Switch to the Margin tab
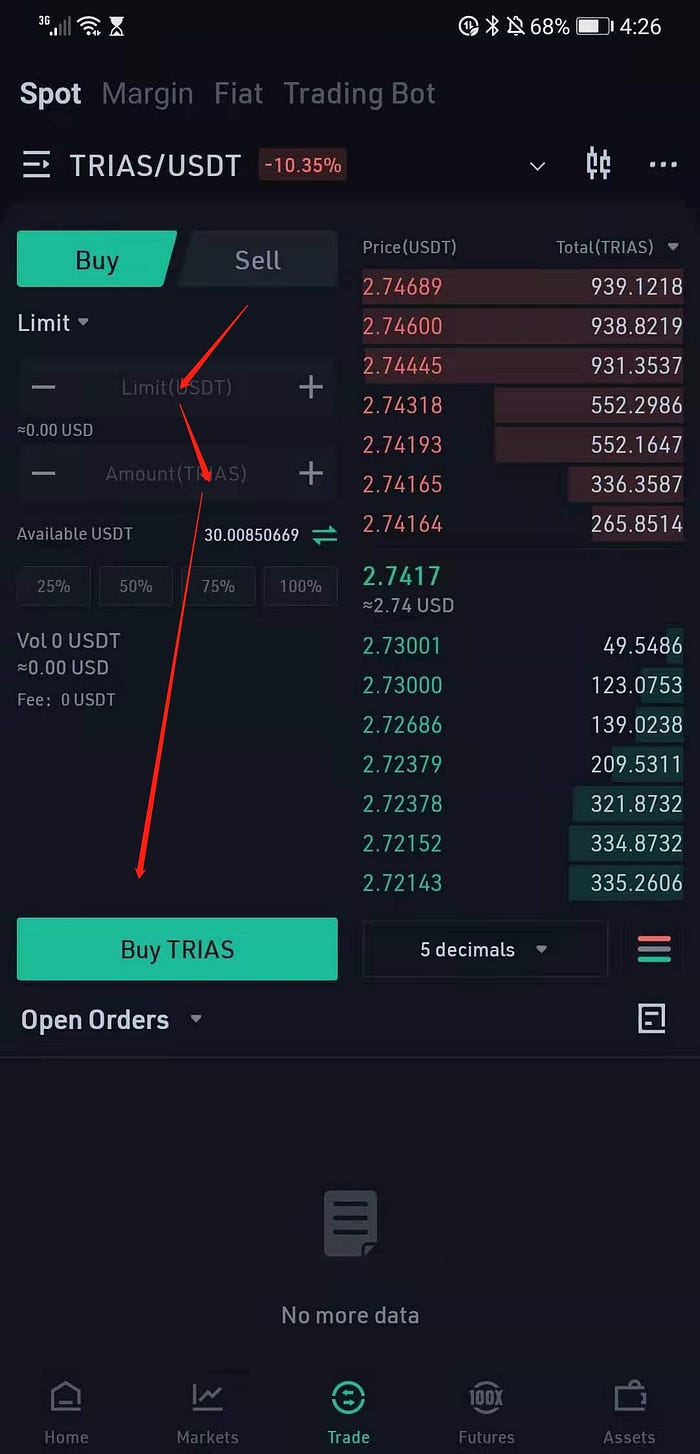Screen dimensions: 700x1454 click(147, 94)
